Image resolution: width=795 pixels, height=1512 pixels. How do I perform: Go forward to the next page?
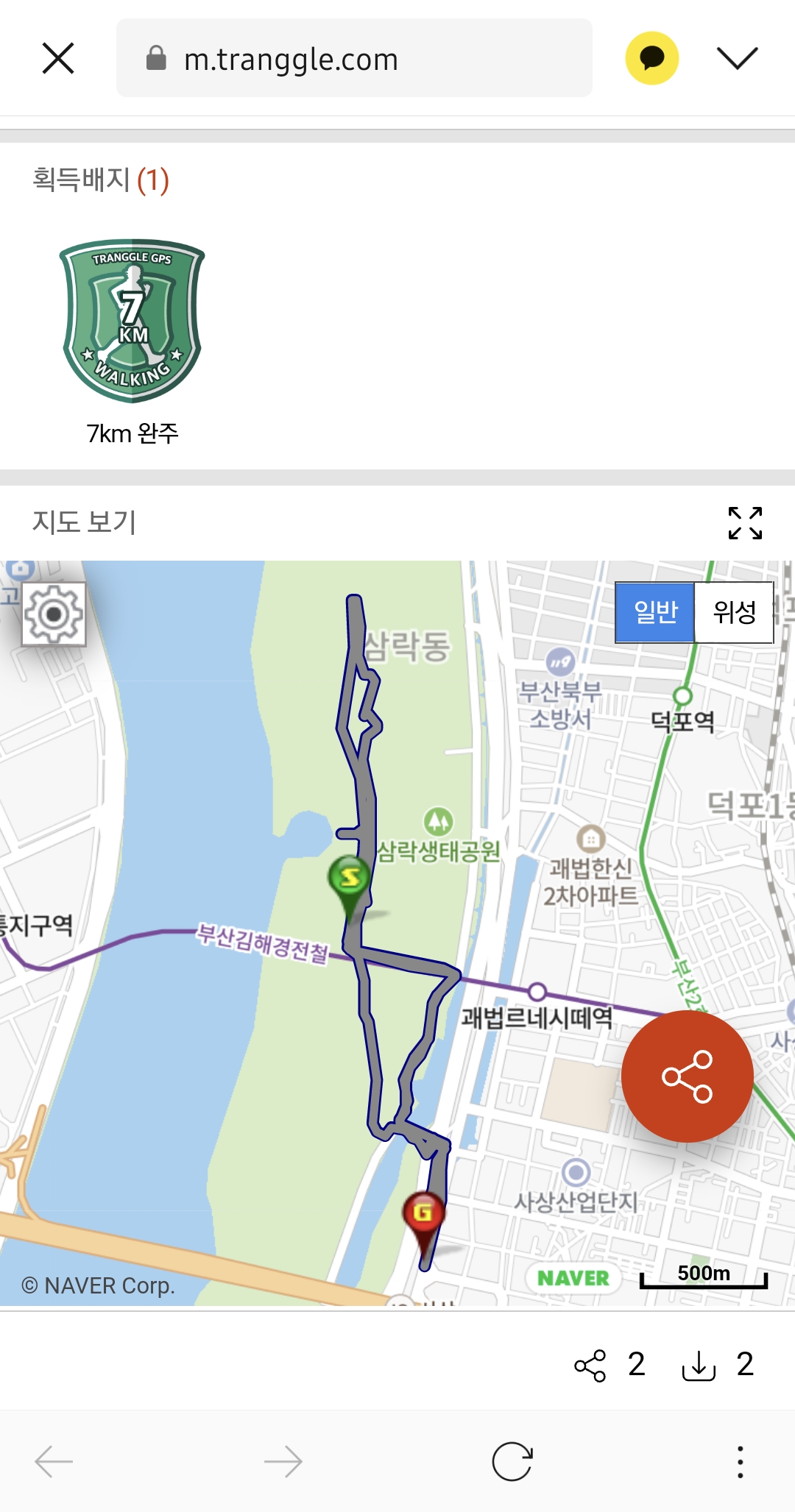click(283, 1461)
